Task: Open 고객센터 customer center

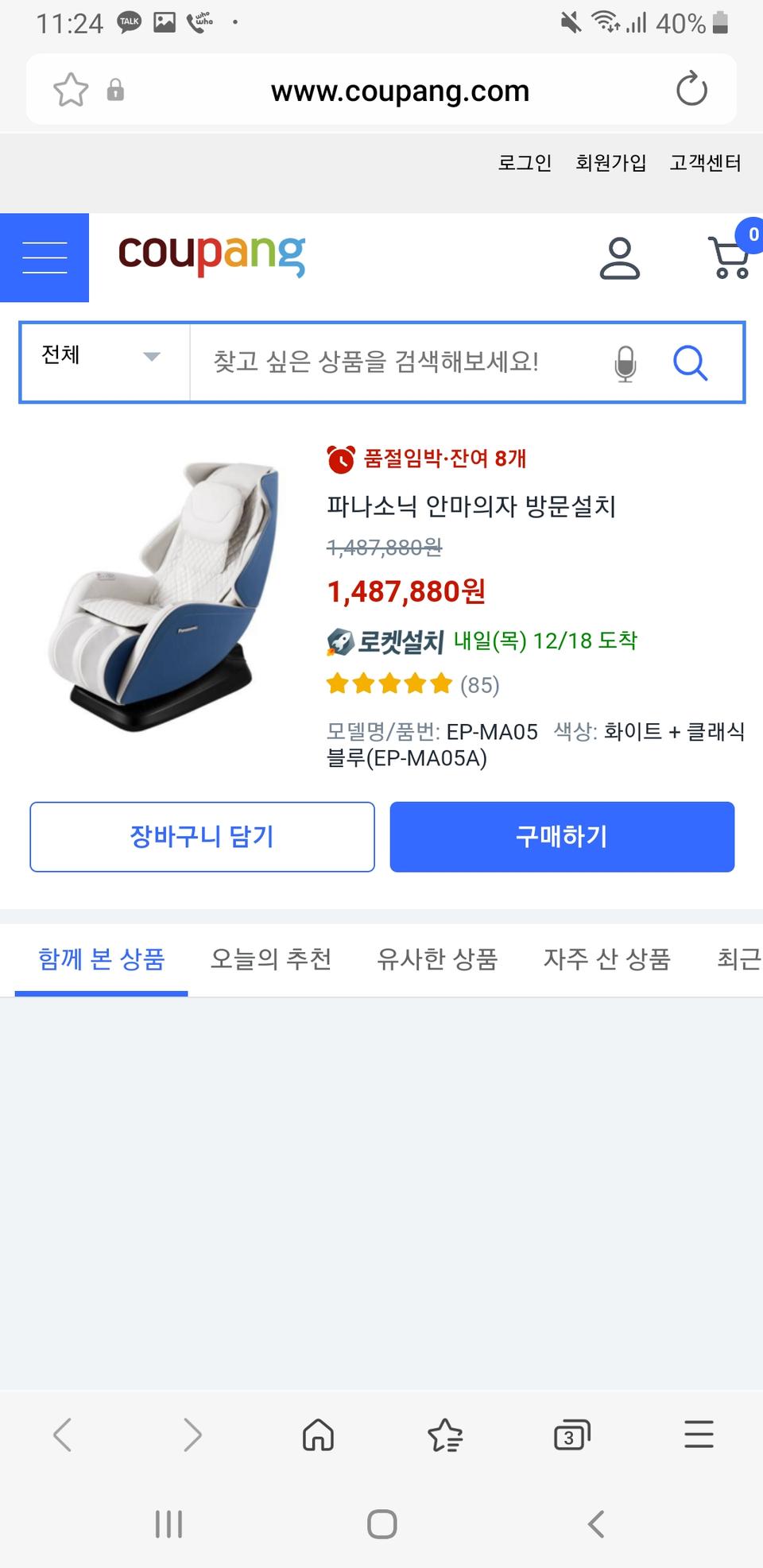Action: click(x=705, y=163)
